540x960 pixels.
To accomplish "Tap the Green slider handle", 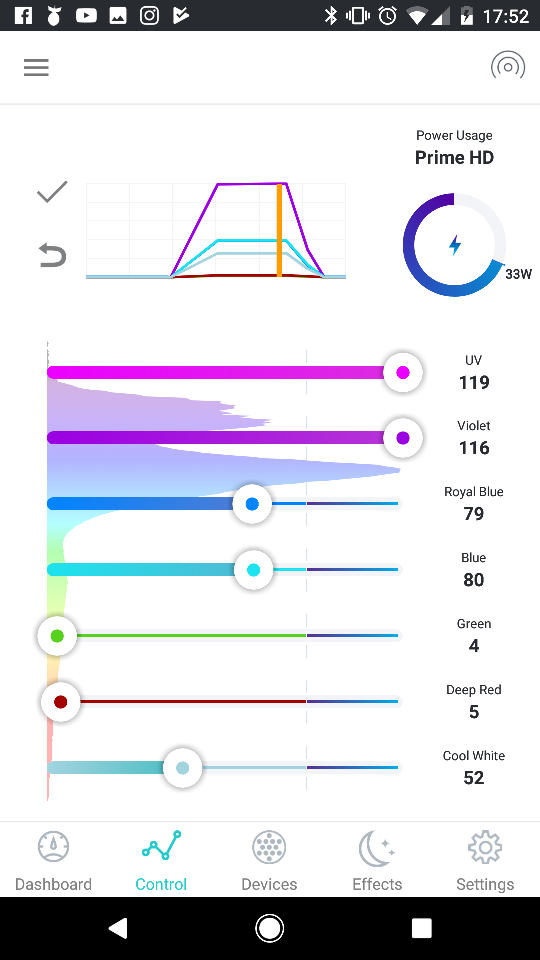I will [57, 636].
